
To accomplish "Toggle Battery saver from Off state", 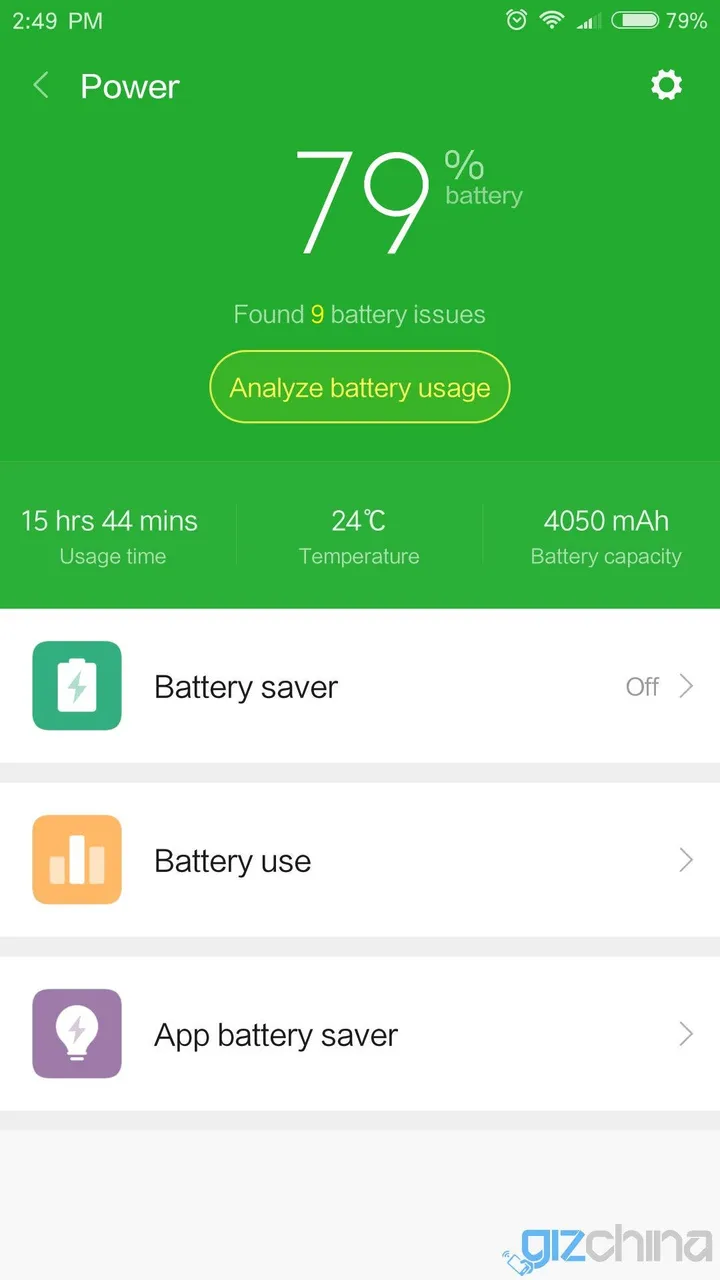I will pyautogui.click(x=643, y=687).
